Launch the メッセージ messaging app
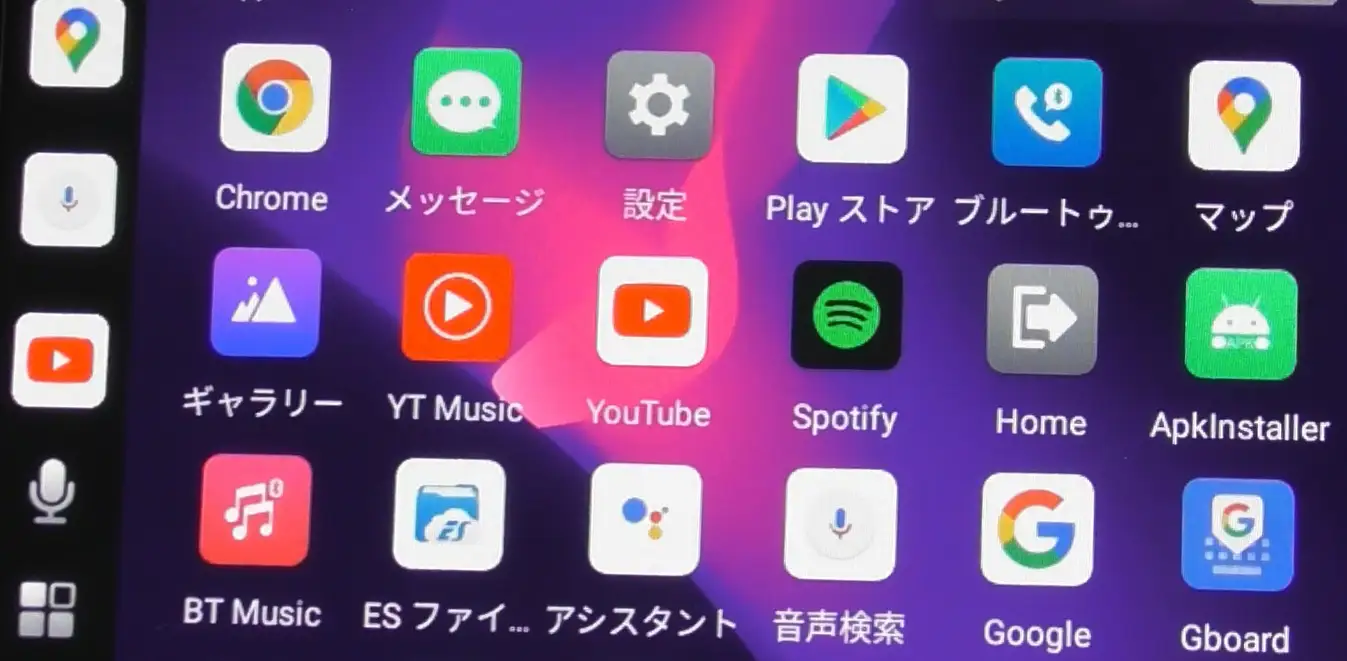Screen dimensions: 1347x661 [466, 102]
